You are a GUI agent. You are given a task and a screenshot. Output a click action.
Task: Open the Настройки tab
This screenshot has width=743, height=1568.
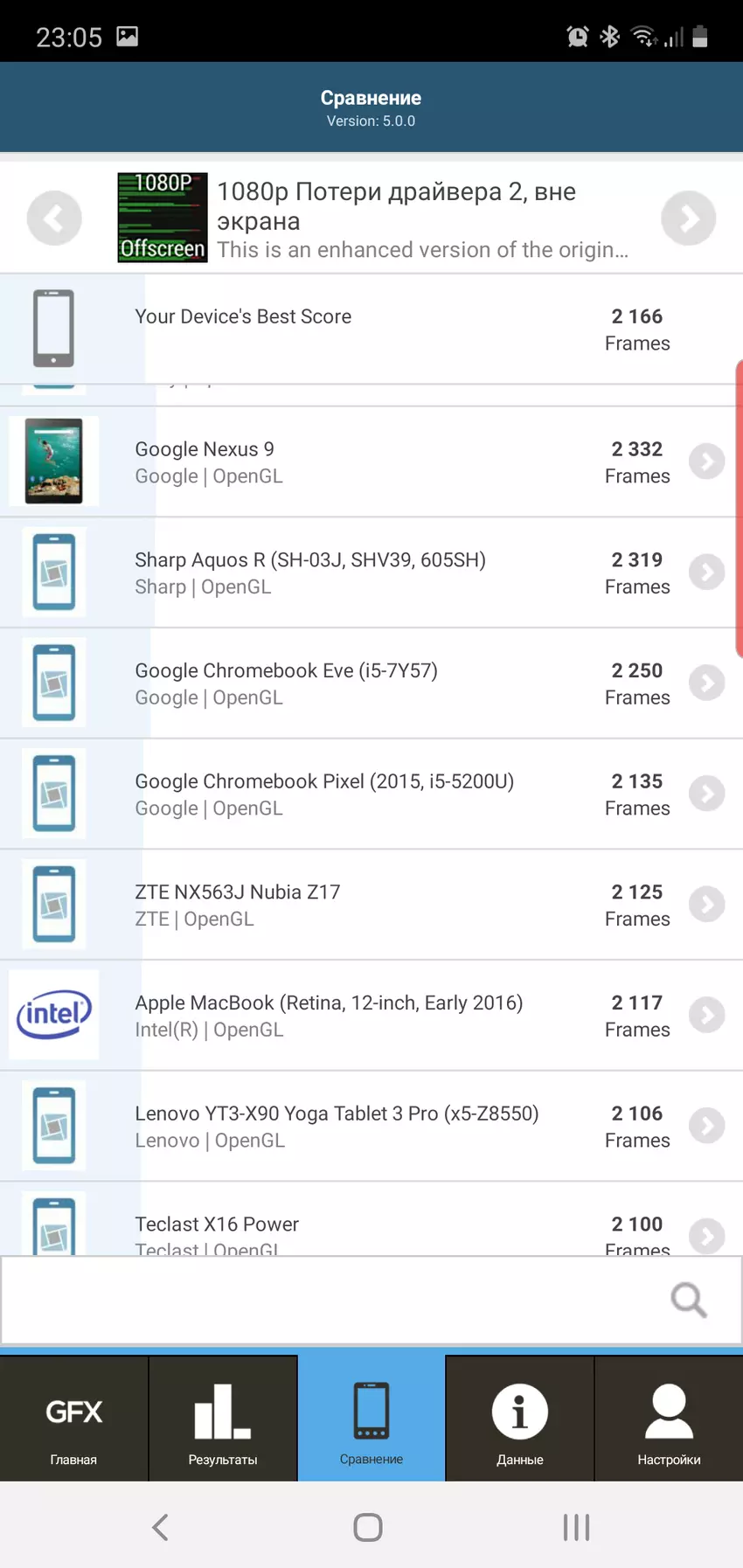[x=669, y=1419]
